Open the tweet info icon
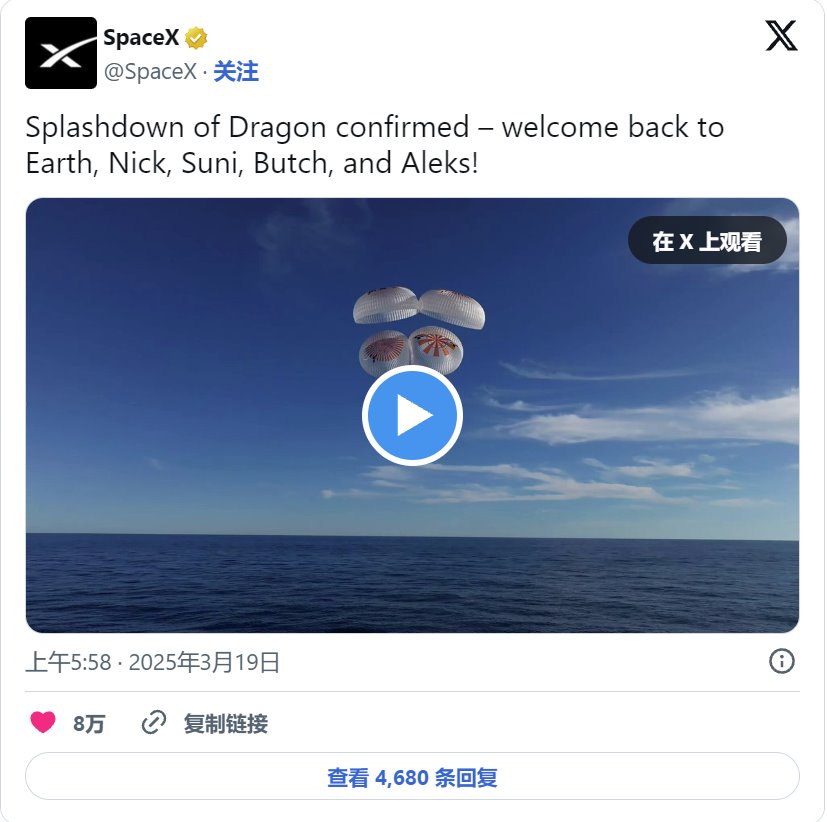 tap(781, 661)
